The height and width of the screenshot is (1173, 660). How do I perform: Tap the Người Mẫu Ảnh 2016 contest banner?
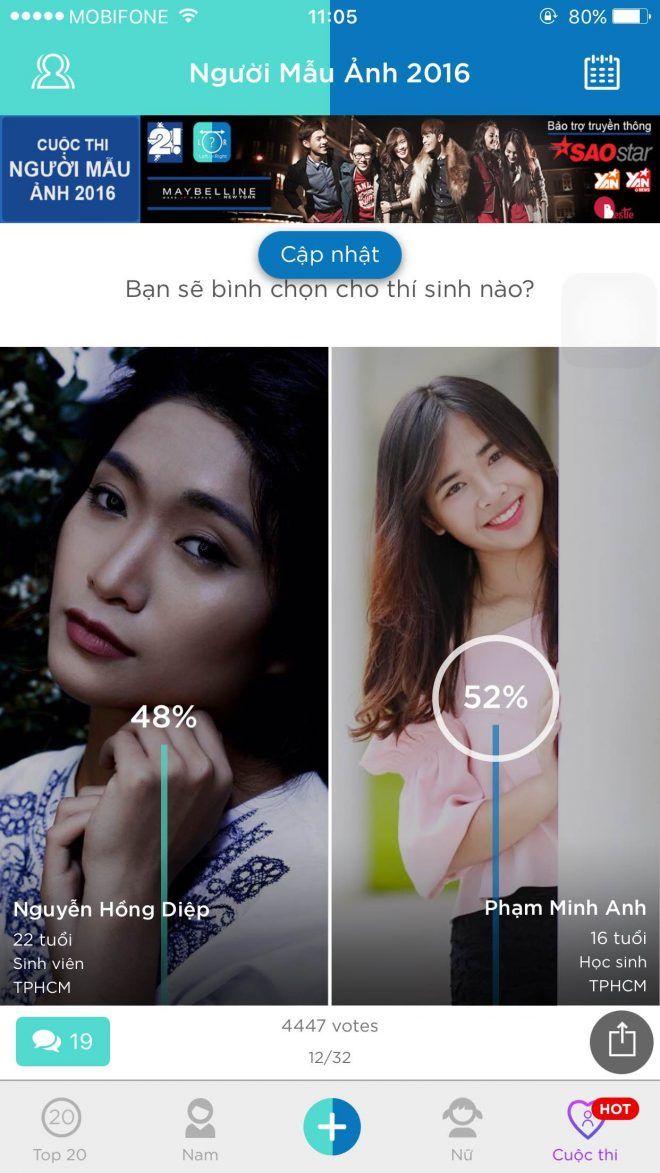pyautogui.click(x=330, y=169)
